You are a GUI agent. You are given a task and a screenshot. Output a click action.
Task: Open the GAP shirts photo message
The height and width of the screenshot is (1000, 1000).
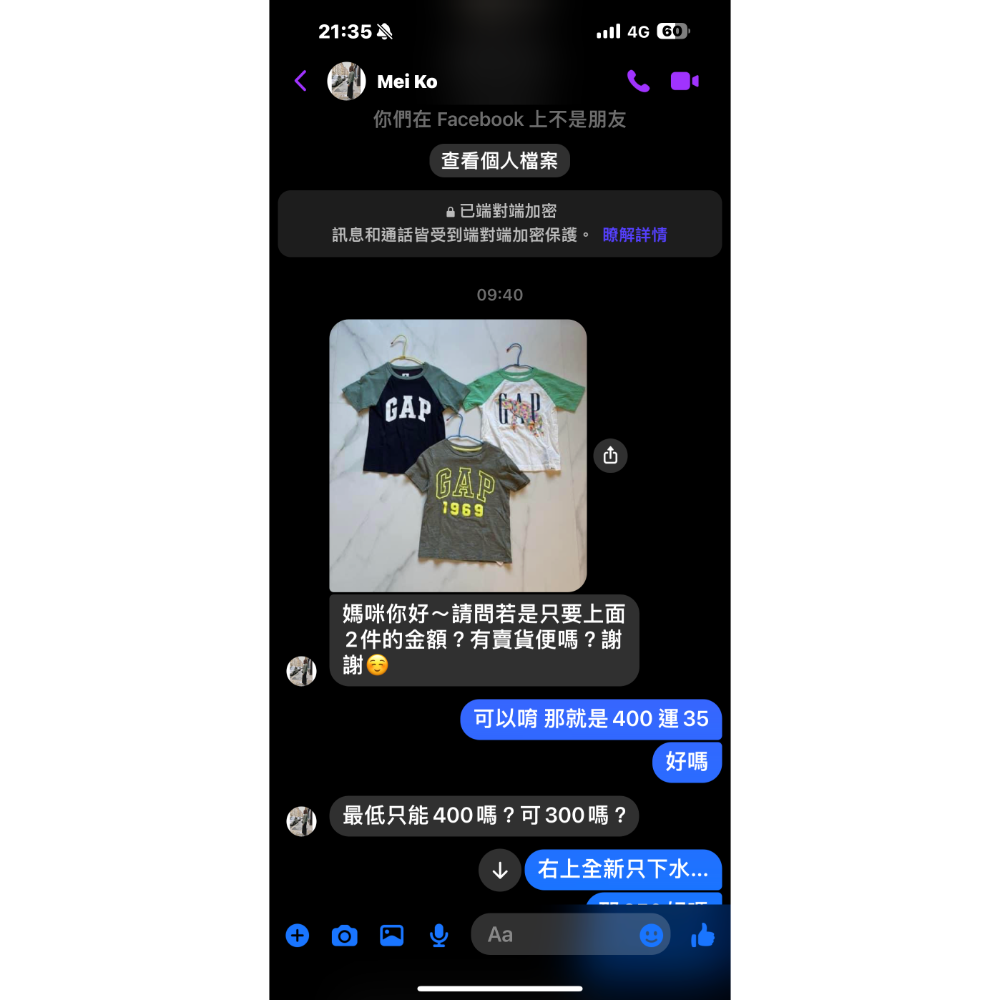click(458, 455)
